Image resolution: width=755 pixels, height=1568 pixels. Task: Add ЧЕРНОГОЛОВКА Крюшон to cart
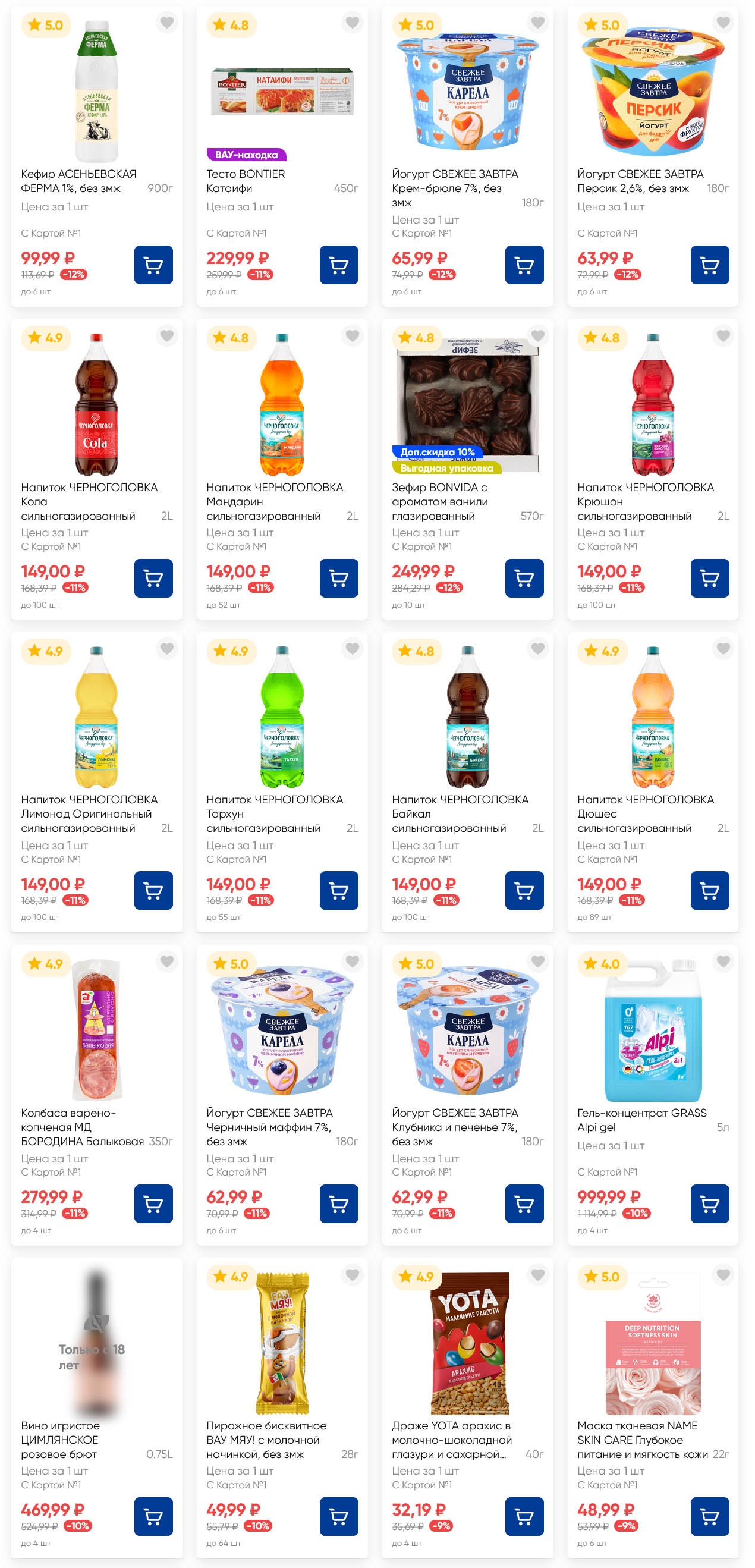tap(709, 577)
